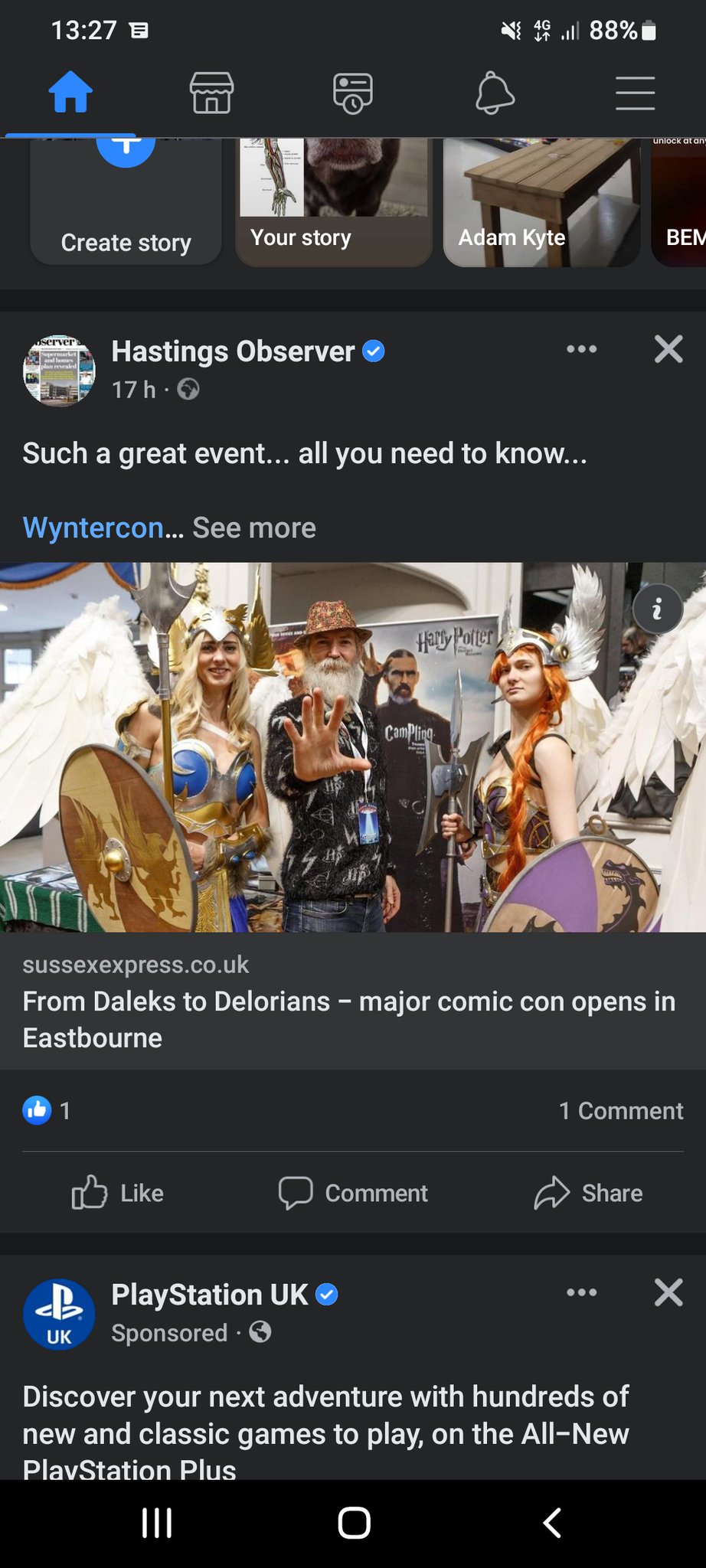The height and width of the screenshot is (1568, 706).
Task: Go back using the system back button
Action: click(x=551, y=1523)
